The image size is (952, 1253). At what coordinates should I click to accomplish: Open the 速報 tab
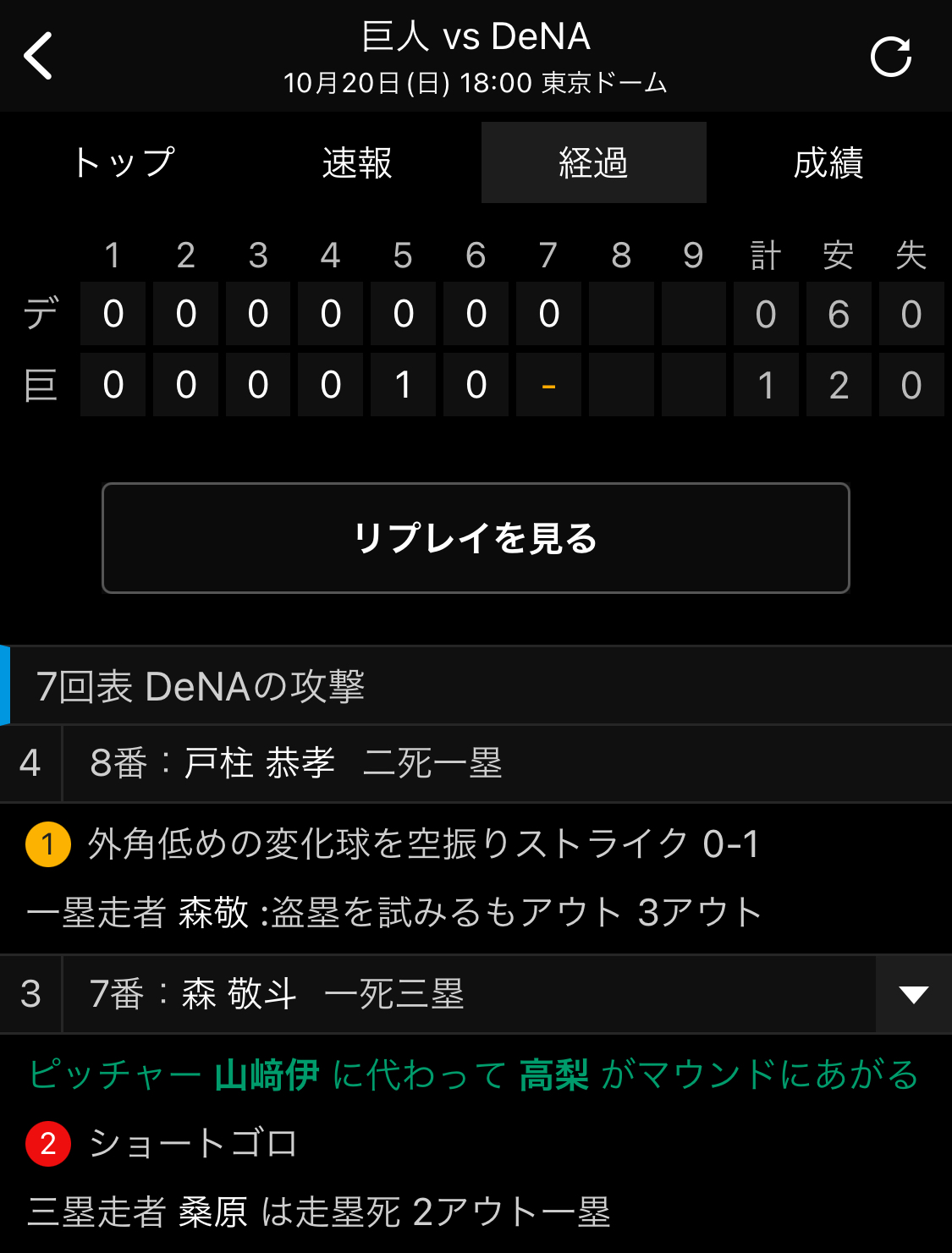357,162
